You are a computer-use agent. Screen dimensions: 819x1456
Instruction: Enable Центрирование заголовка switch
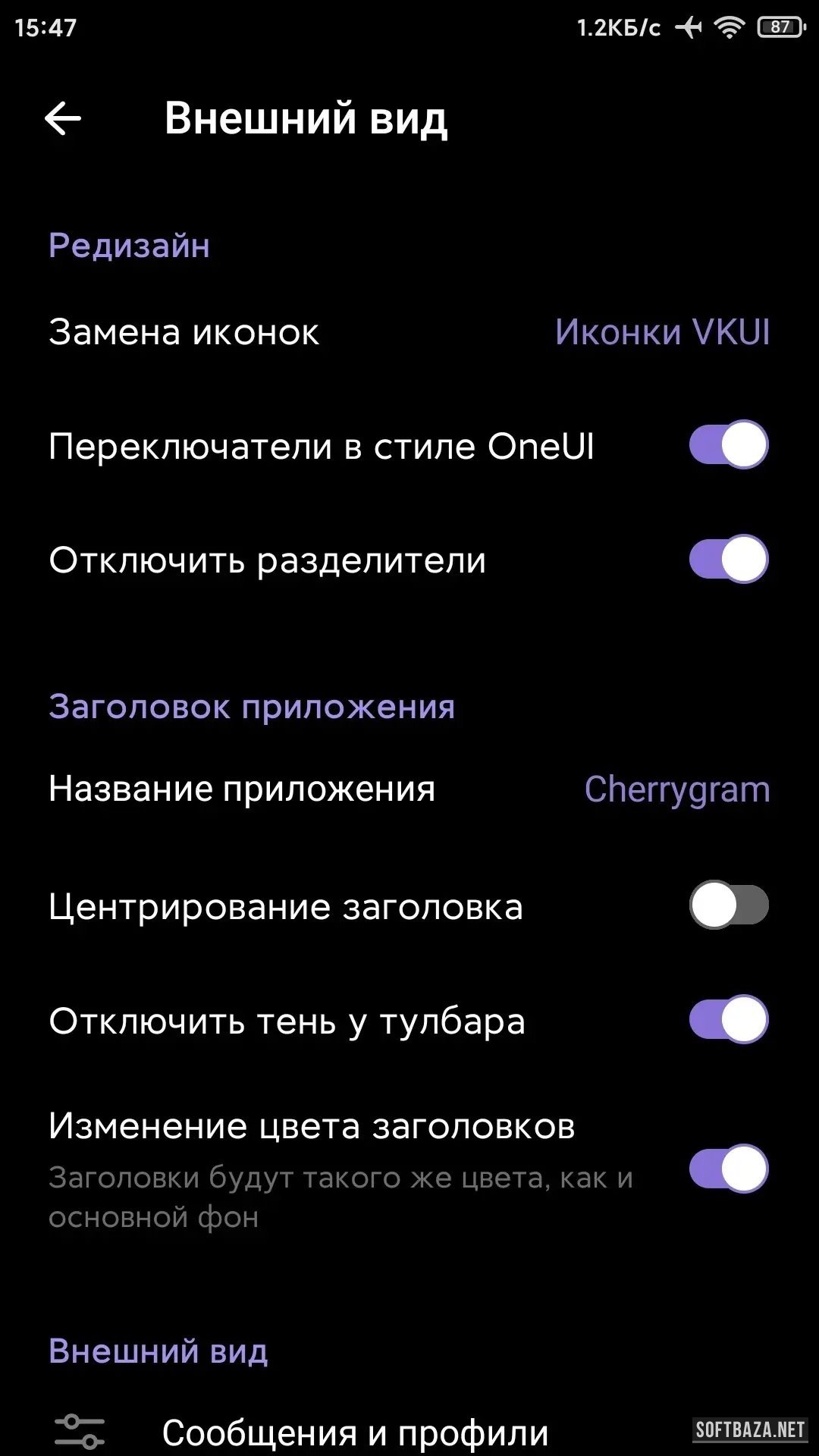click(x=728, y=905)
